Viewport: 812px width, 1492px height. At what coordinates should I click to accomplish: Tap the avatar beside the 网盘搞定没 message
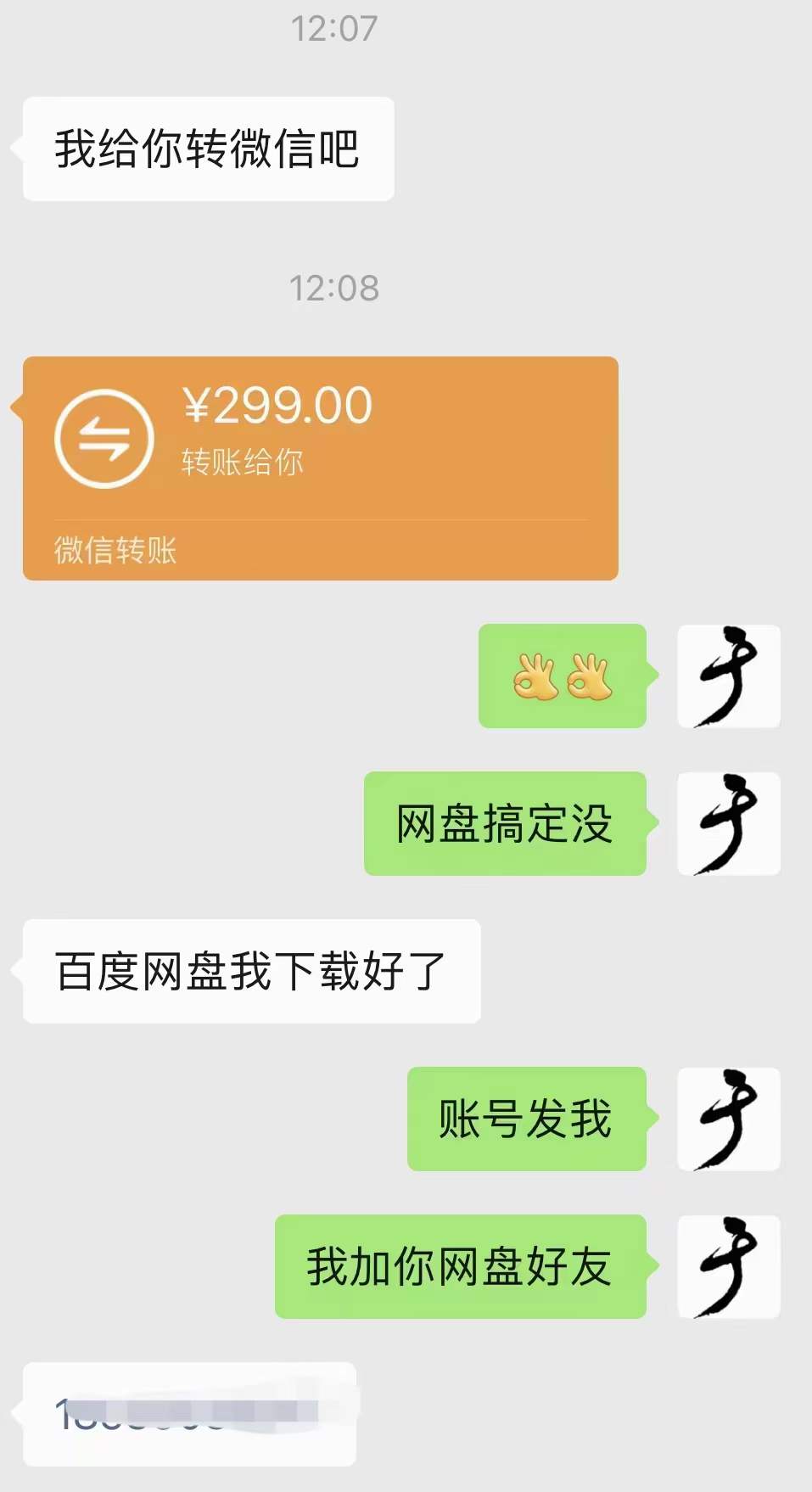tap(728, 823)
